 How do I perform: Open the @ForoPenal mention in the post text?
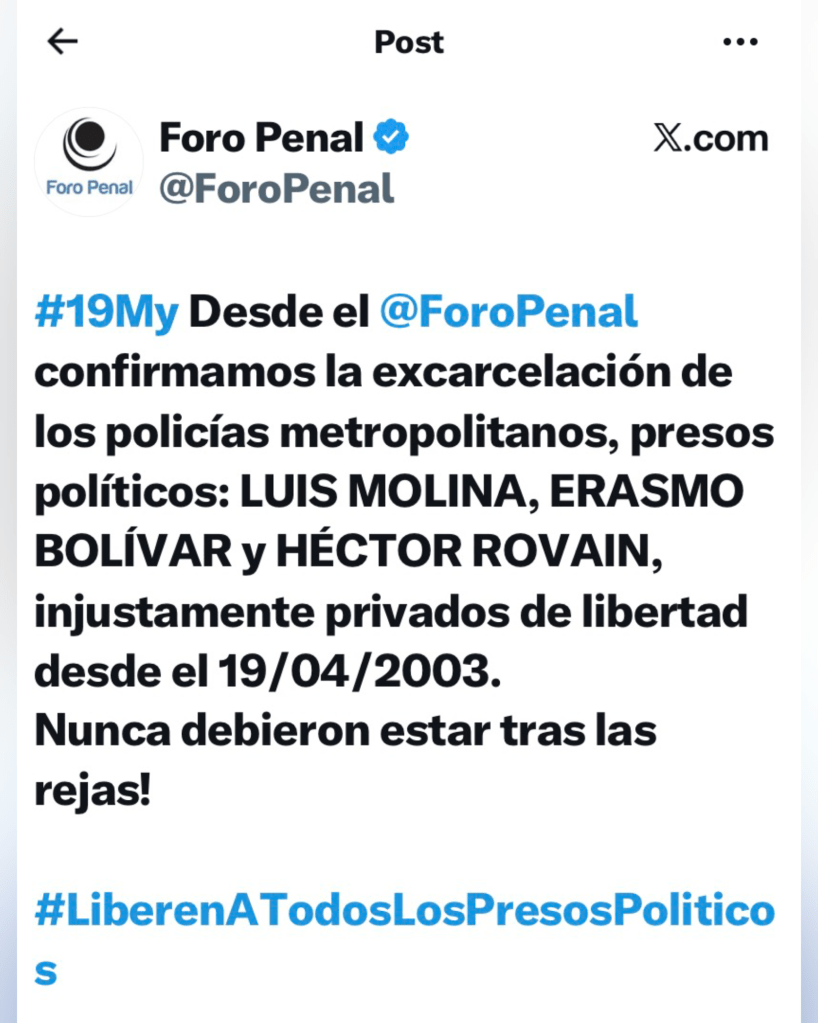coord(509,311)
